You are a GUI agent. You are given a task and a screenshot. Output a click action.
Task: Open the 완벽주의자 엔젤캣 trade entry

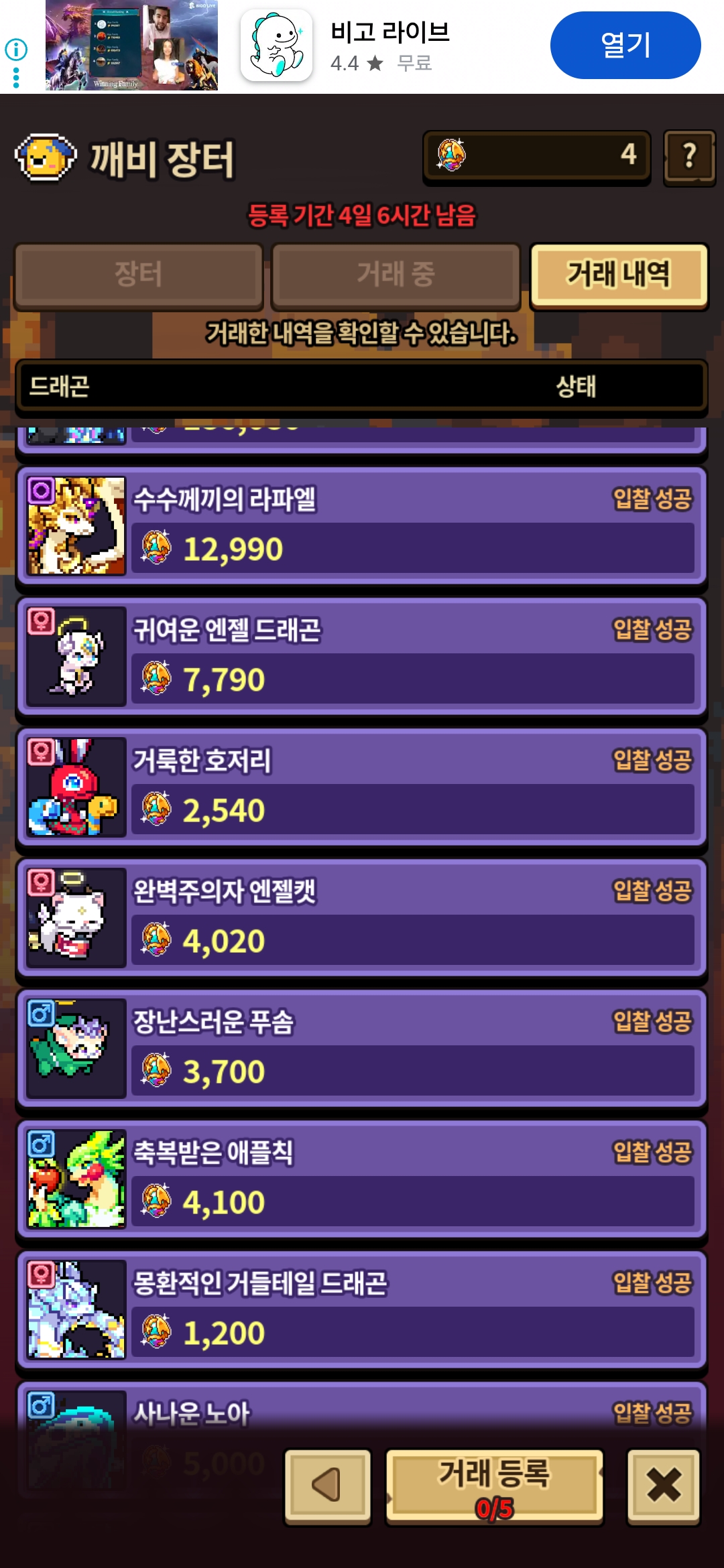[362, 917]
